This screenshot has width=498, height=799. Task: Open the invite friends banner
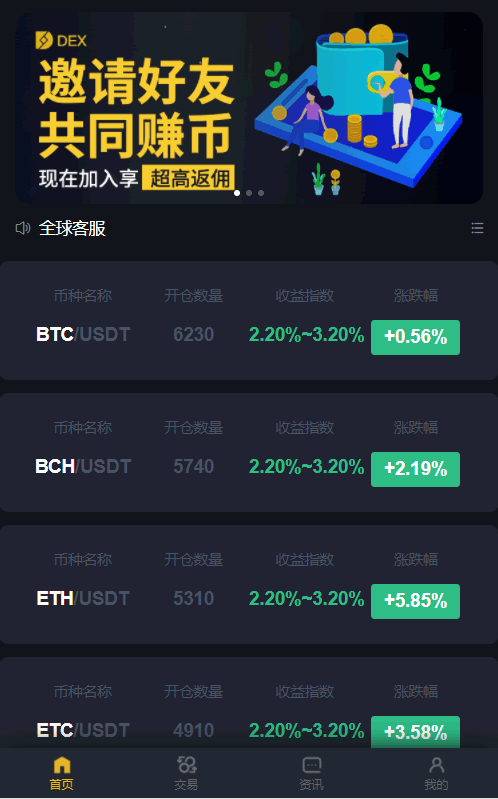tap(249, 108)
